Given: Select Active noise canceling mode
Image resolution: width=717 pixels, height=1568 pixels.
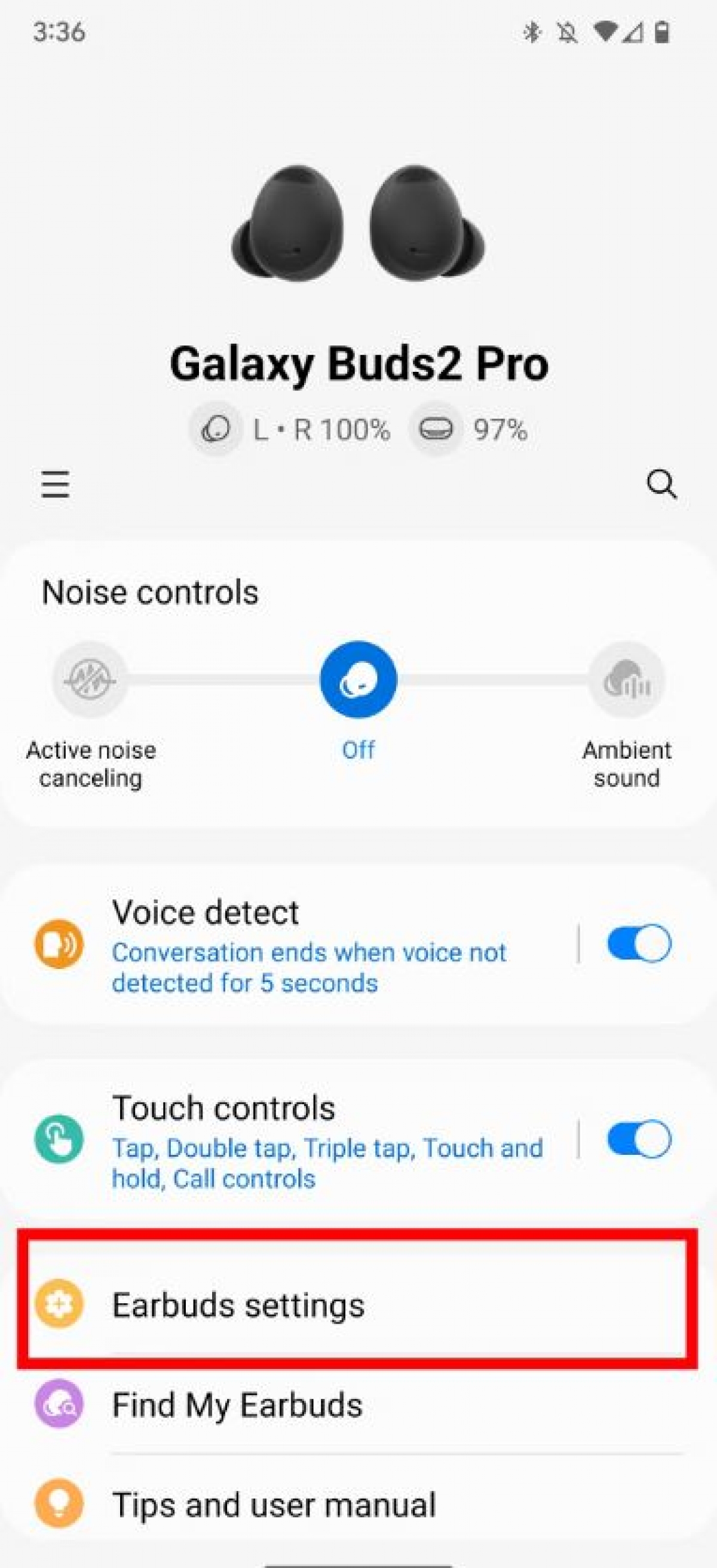Looking at the screenshot, I should pyautogui.click(x=91, y=679).
